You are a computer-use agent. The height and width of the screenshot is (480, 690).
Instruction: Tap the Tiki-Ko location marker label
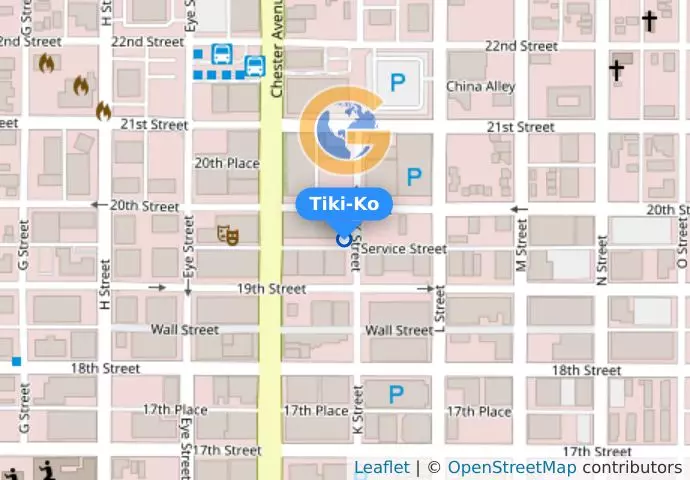tap(344, 204)
